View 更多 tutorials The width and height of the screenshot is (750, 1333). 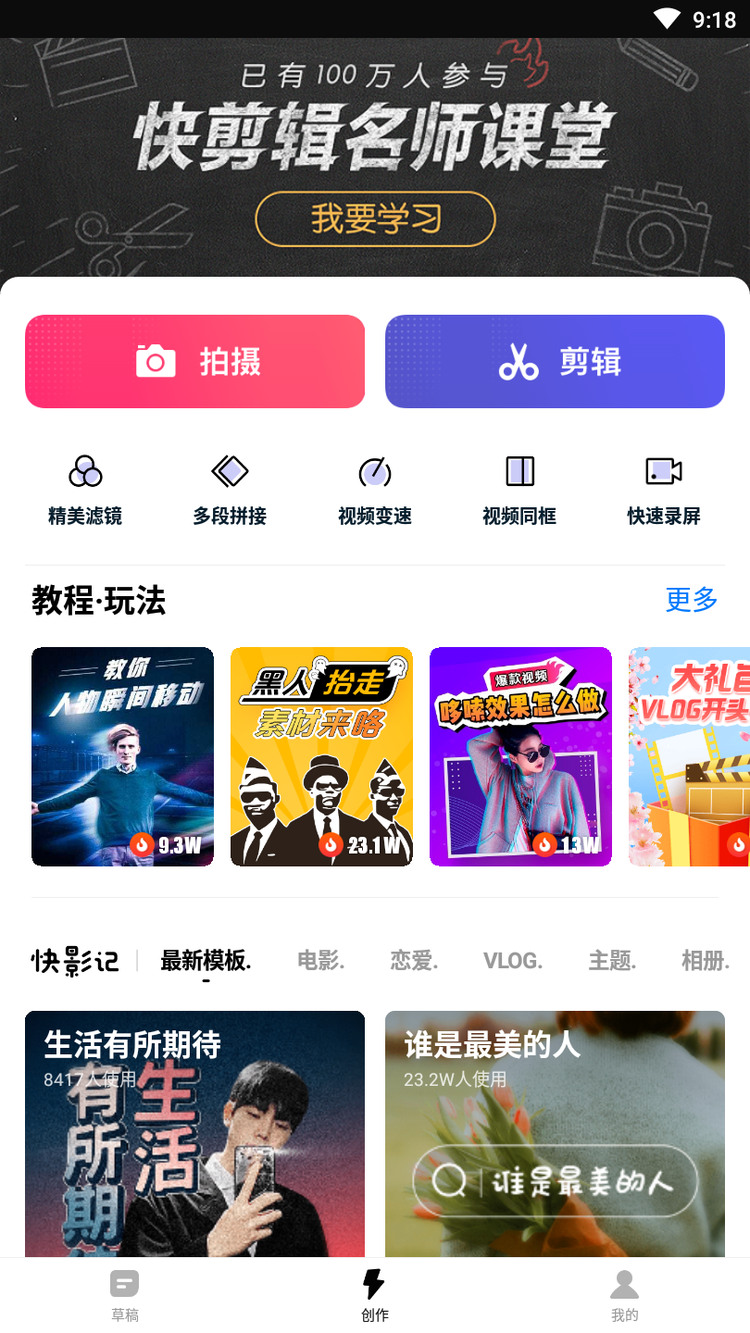691,600
